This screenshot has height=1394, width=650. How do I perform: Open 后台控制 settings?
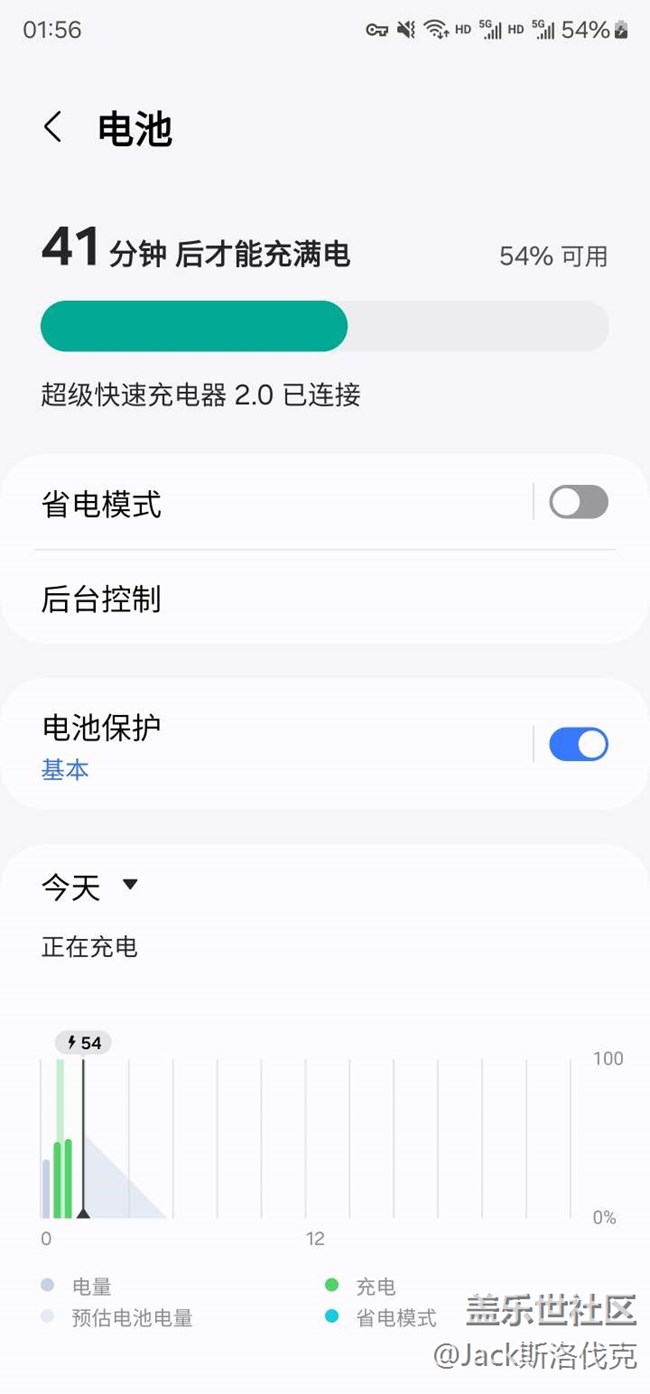(325, 599)
